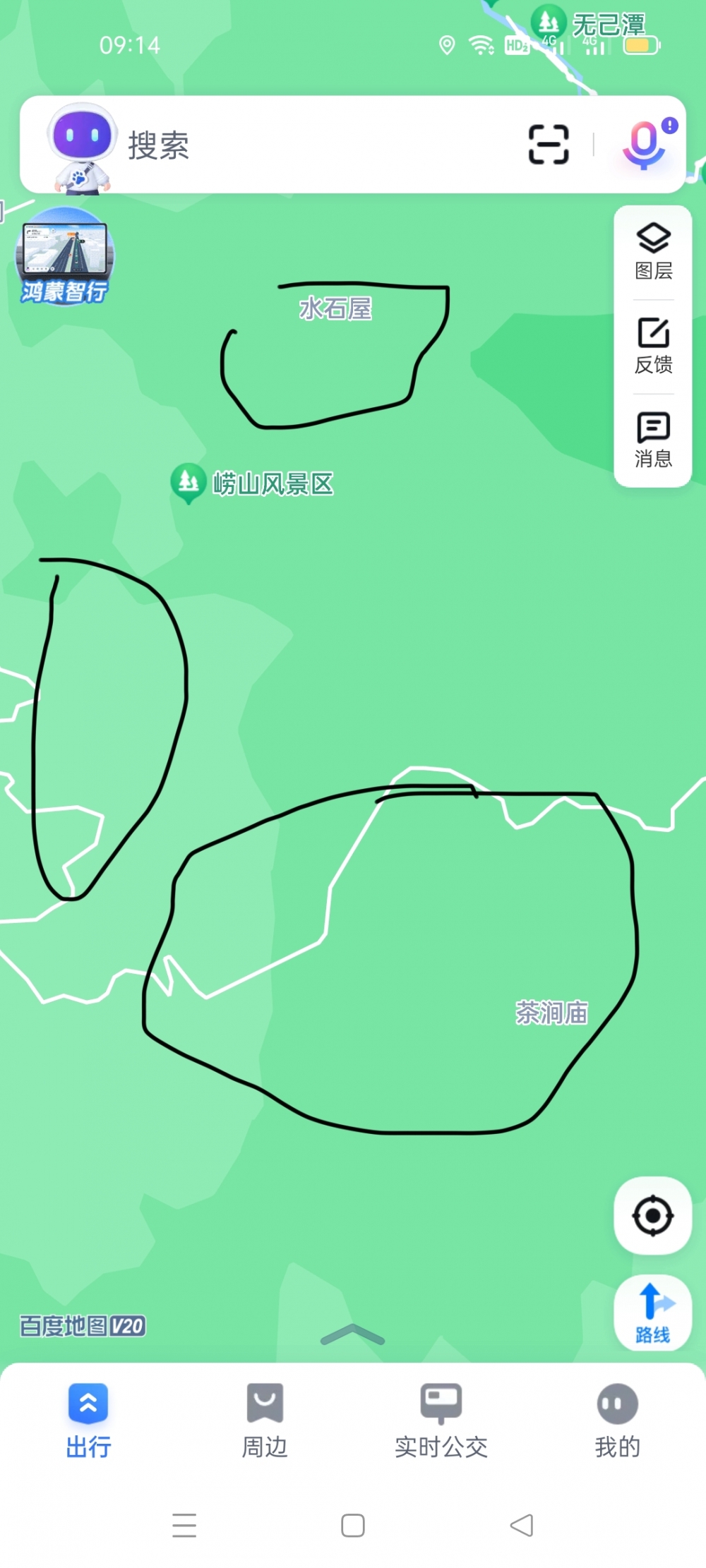Open the 图层 map layers
The height and width of the screenshot is (1568, 706).
pos(653,252)
